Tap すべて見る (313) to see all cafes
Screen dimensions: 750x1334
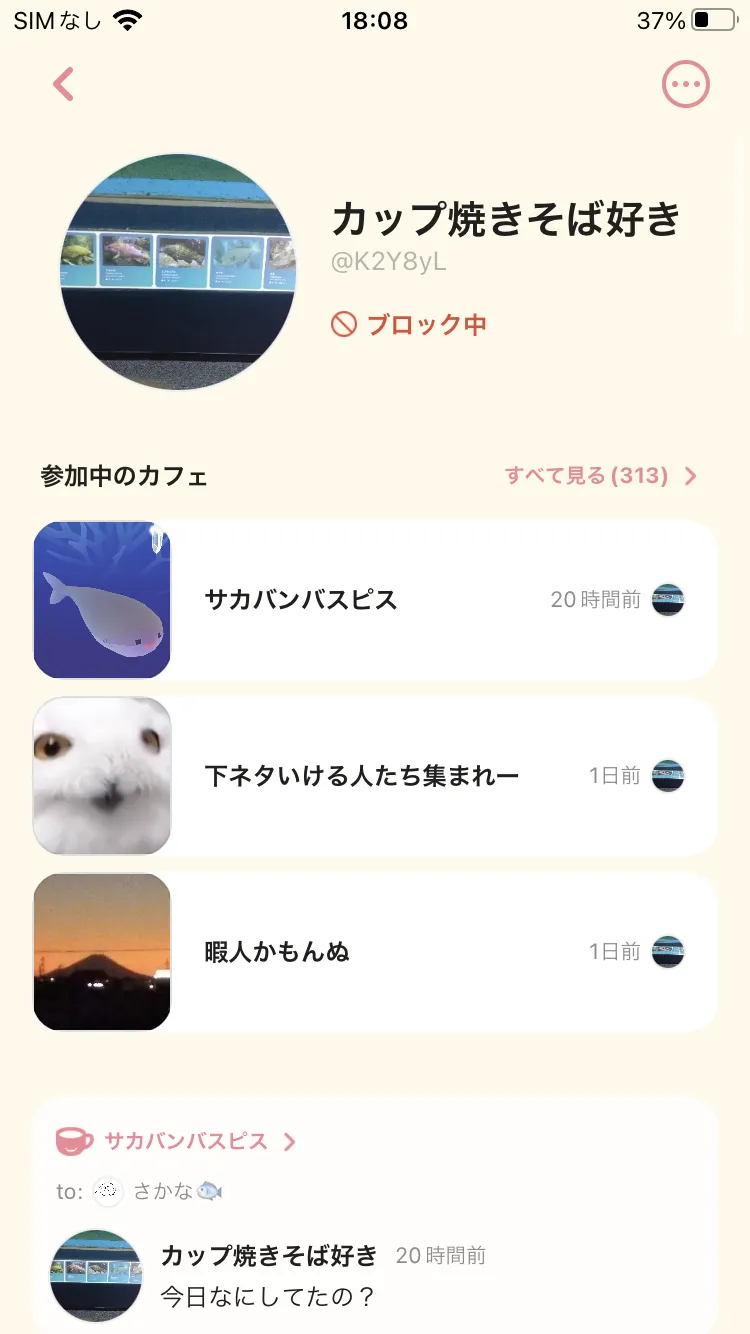point(600,476)
